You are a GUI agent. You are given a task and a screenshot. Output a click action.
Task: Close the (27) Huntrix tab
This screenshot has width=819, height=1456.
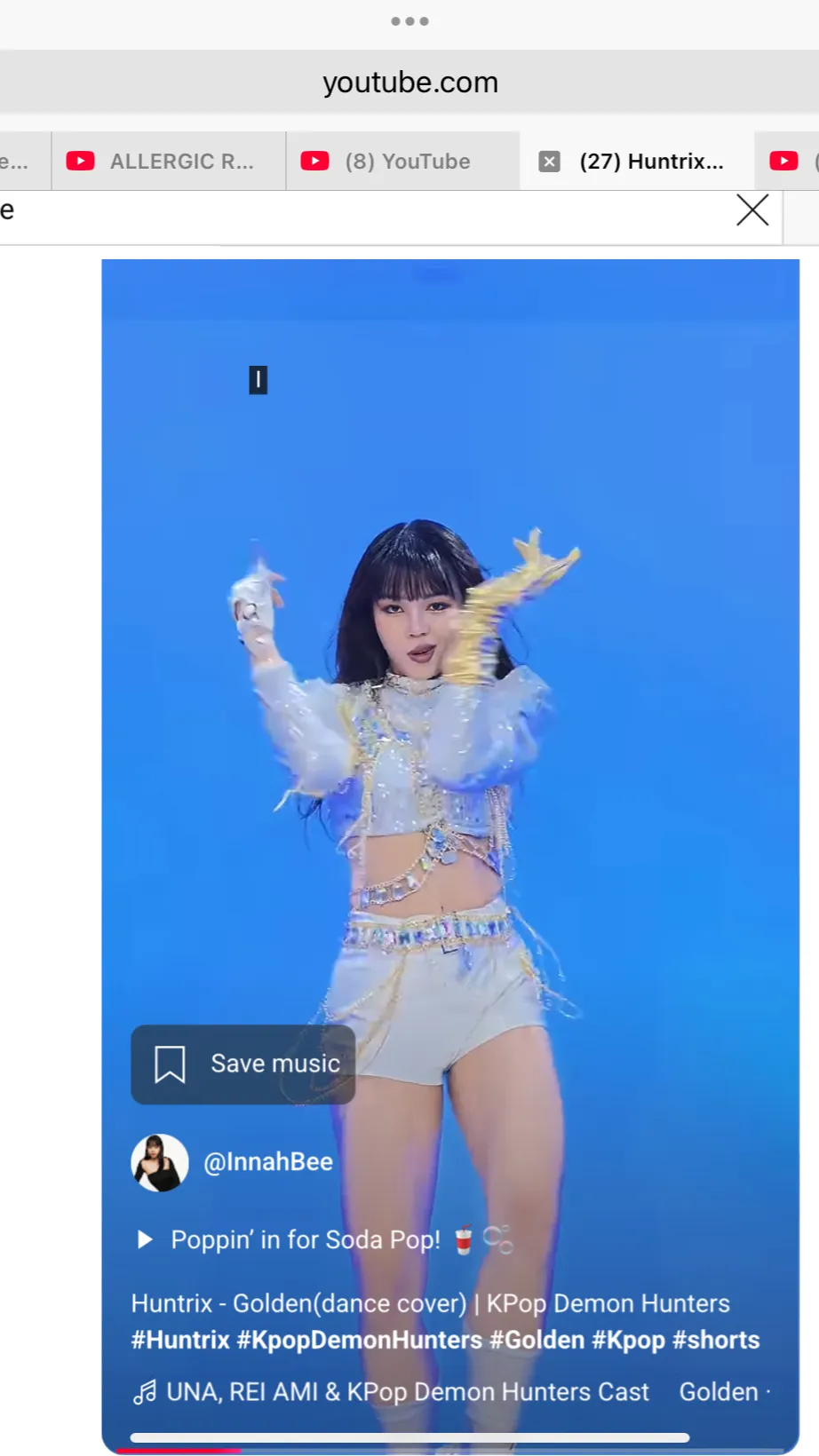pyautogui.click(x=550, y=162)
